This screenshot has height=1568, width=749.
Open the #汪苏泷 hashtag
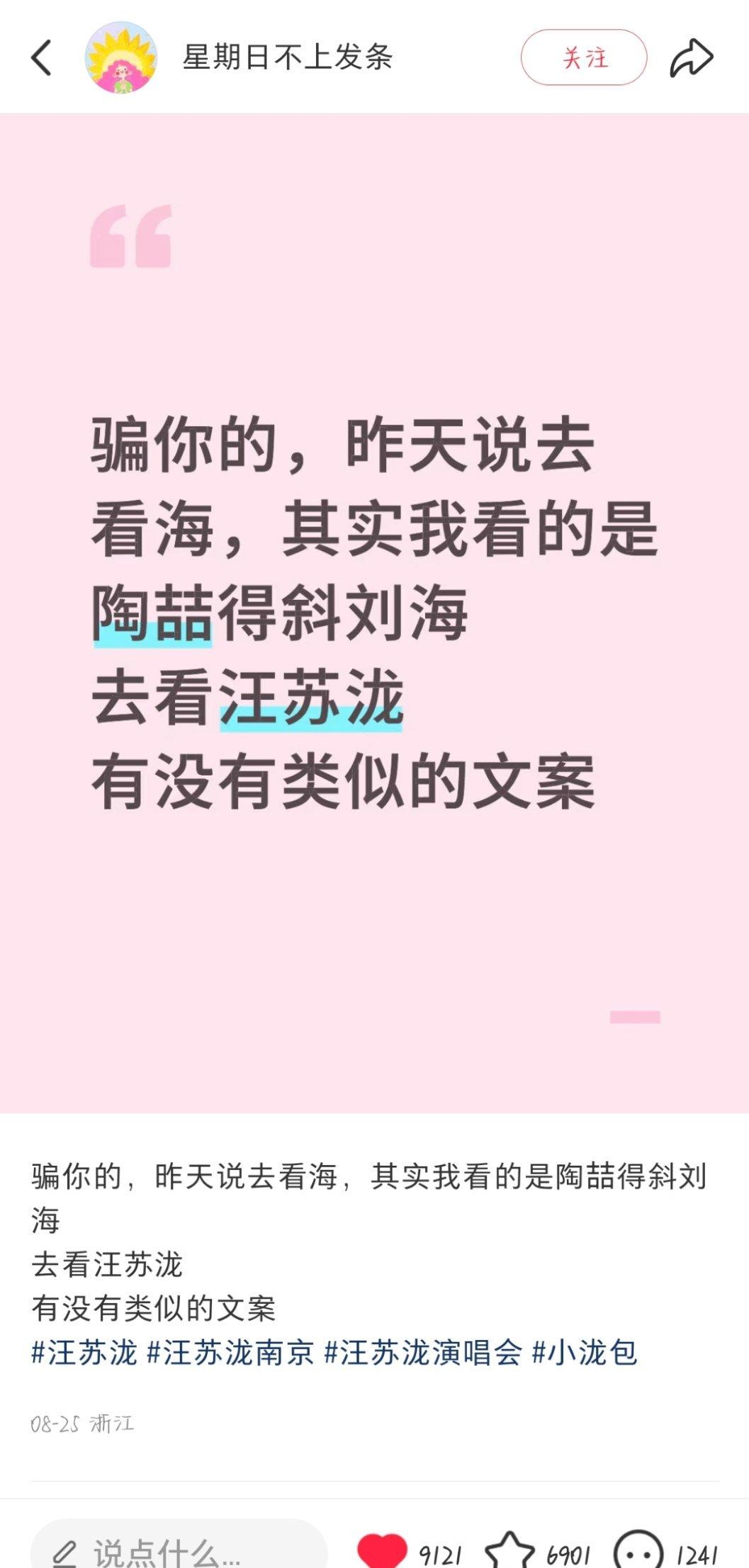[x=84, y=1352]
